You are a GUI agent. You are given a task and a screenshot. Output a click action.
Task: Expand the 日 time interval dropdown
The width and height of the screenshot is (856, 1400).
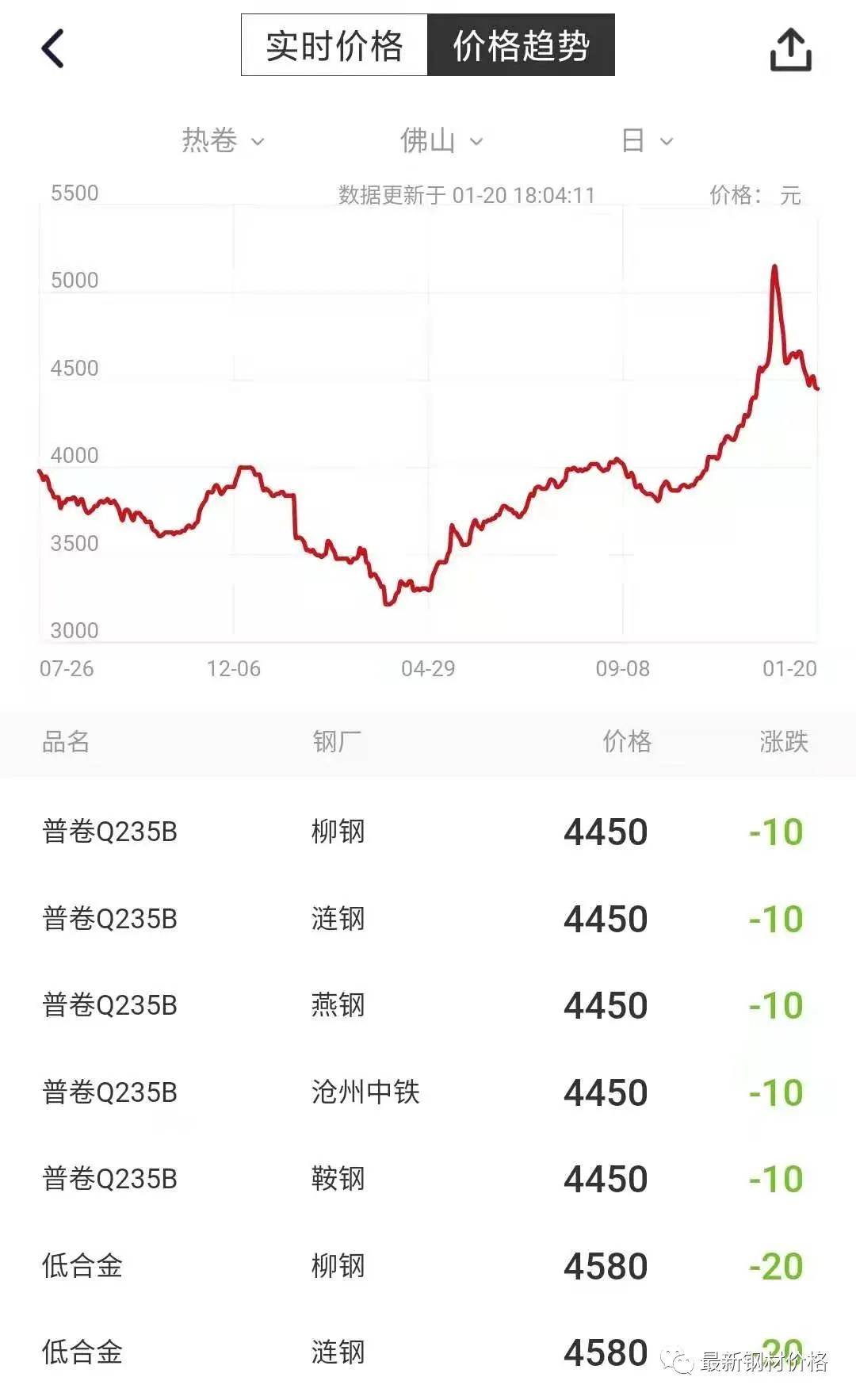pos(644,140)
